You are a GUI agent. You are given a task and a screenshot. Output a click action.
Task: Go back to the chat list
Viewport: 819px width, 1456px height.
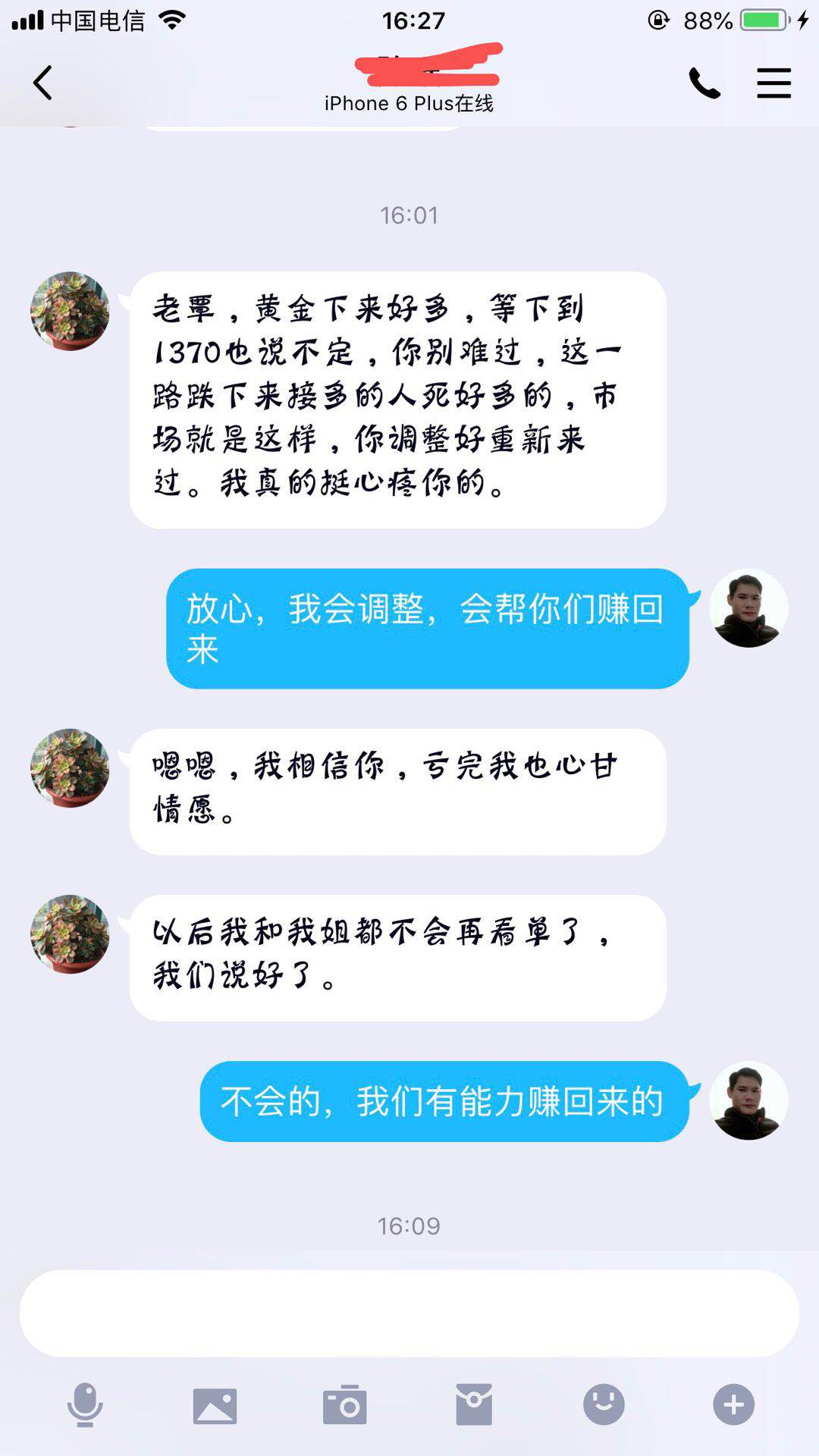pos(43,83)
